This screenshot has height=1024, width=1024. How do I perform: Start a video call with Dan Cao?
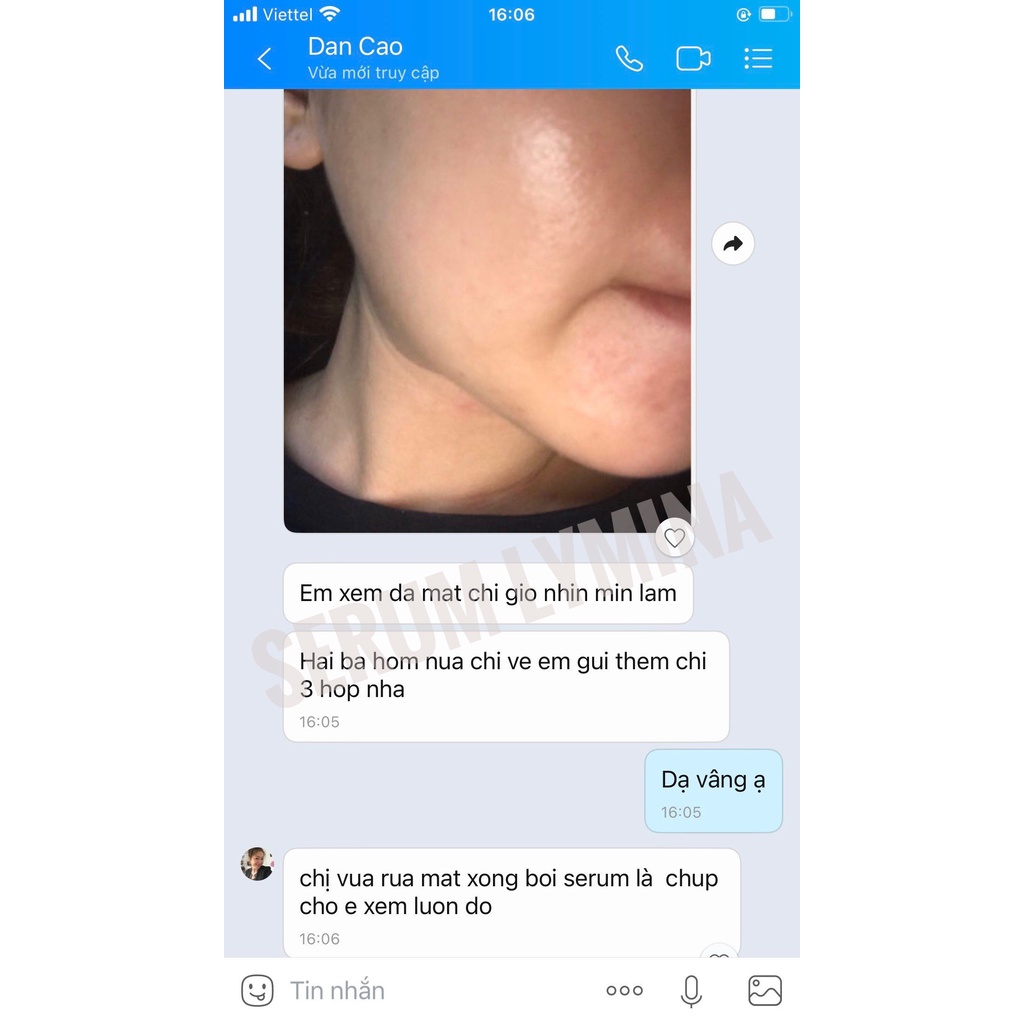[693, 59]
